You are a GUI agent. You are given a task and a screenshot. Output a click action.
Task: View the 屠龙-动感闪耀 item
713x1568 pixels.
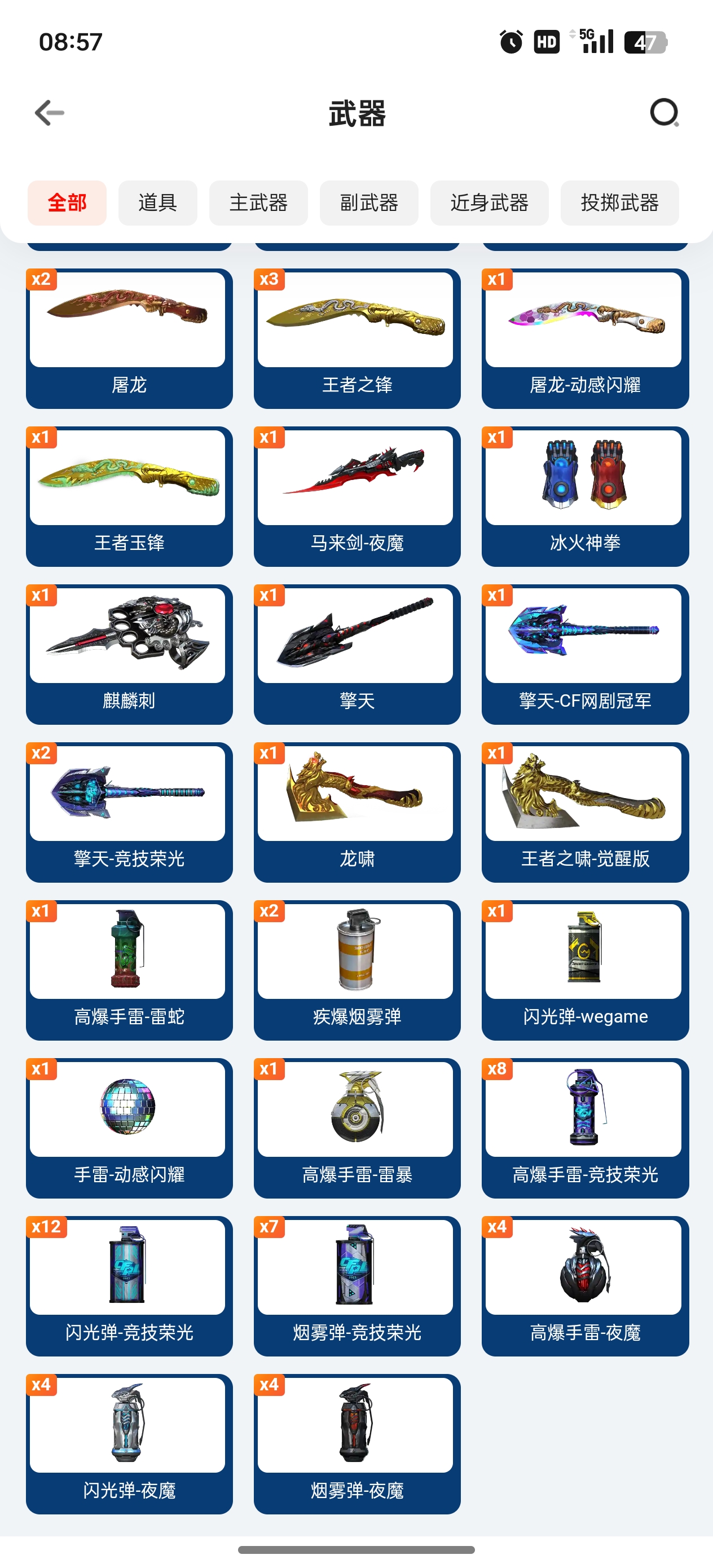[584, 338]
